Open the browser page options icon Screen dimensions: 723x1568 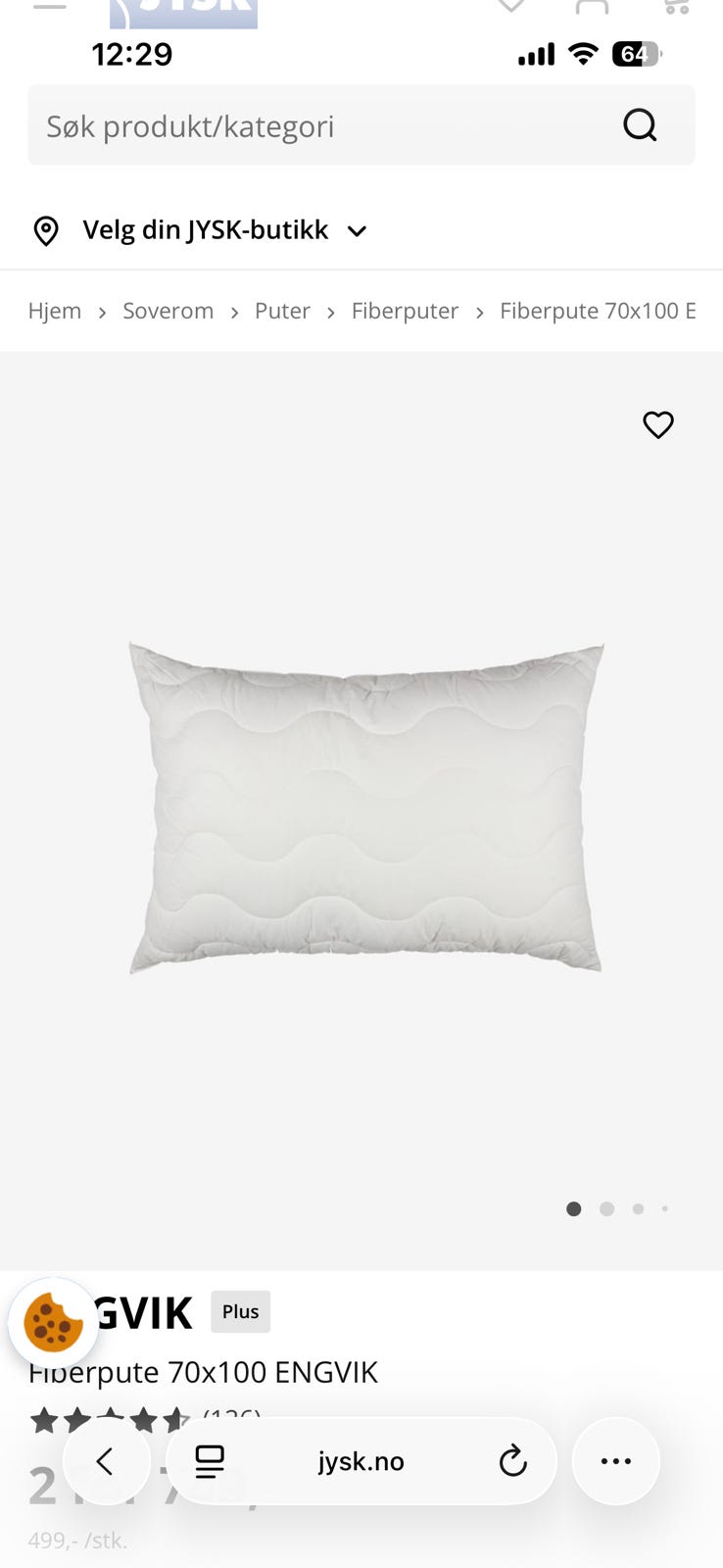coord(210,1461)
